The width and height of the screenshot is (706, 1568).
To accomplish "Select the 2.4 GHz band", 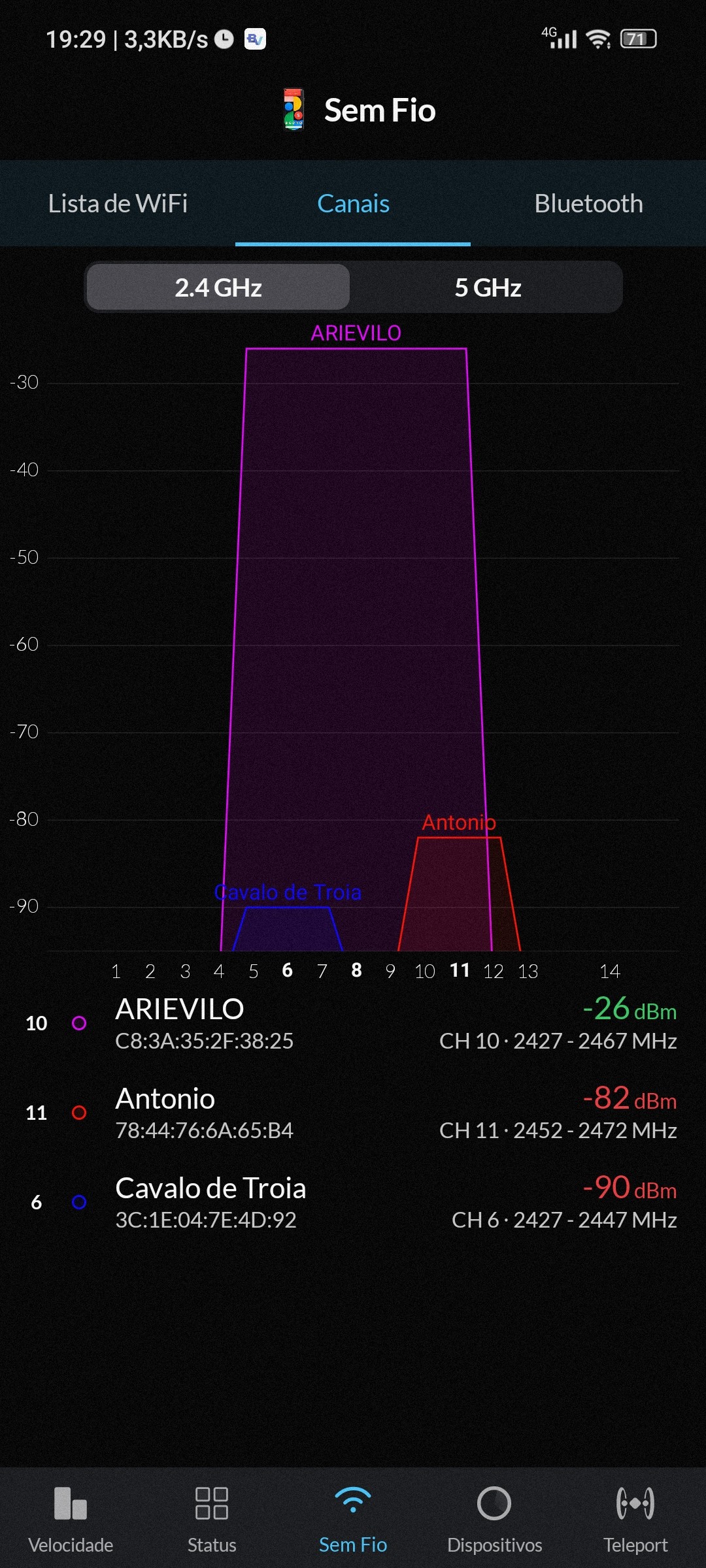I will pos(218,287).
